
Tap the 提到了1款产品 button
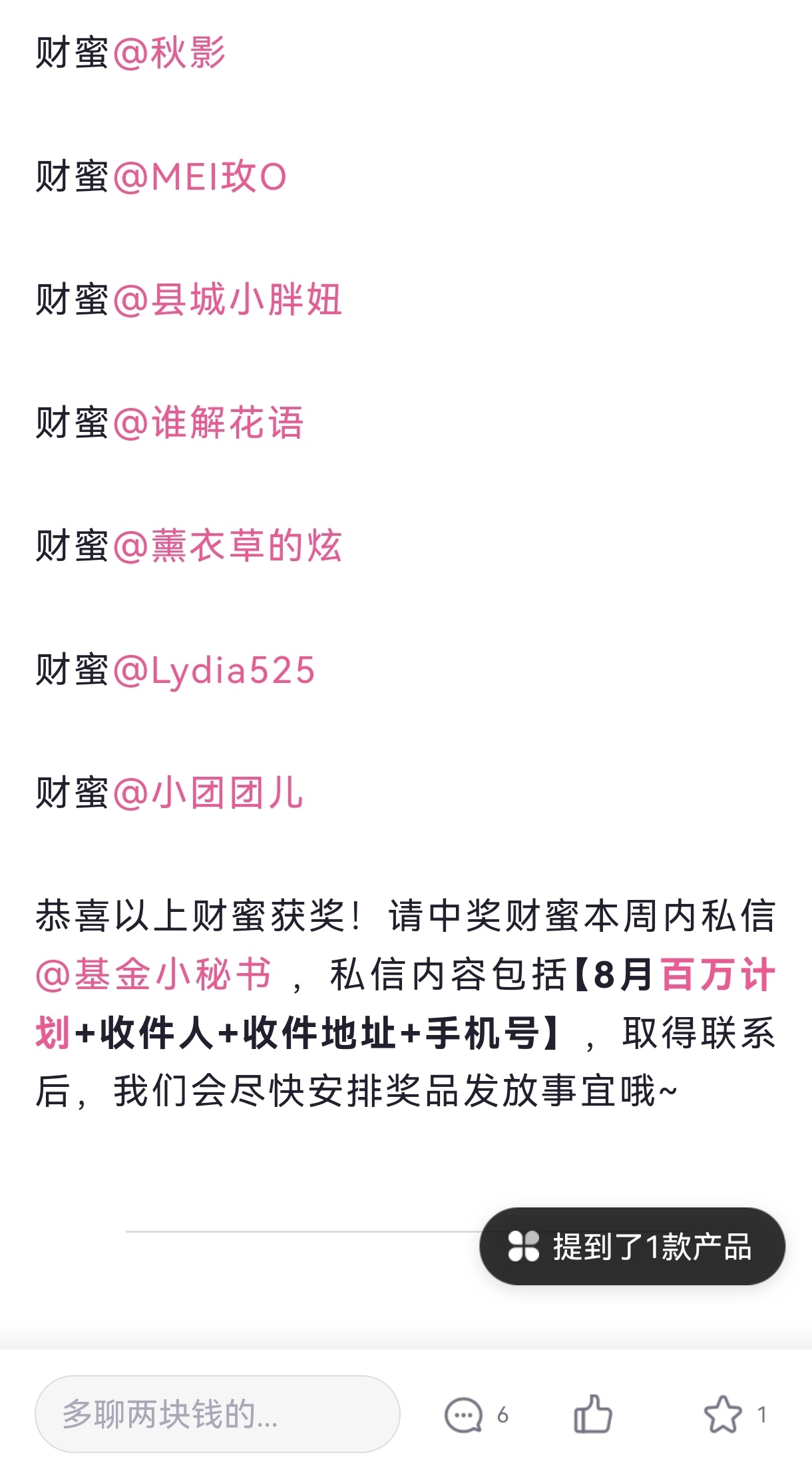coord(632,1246)
